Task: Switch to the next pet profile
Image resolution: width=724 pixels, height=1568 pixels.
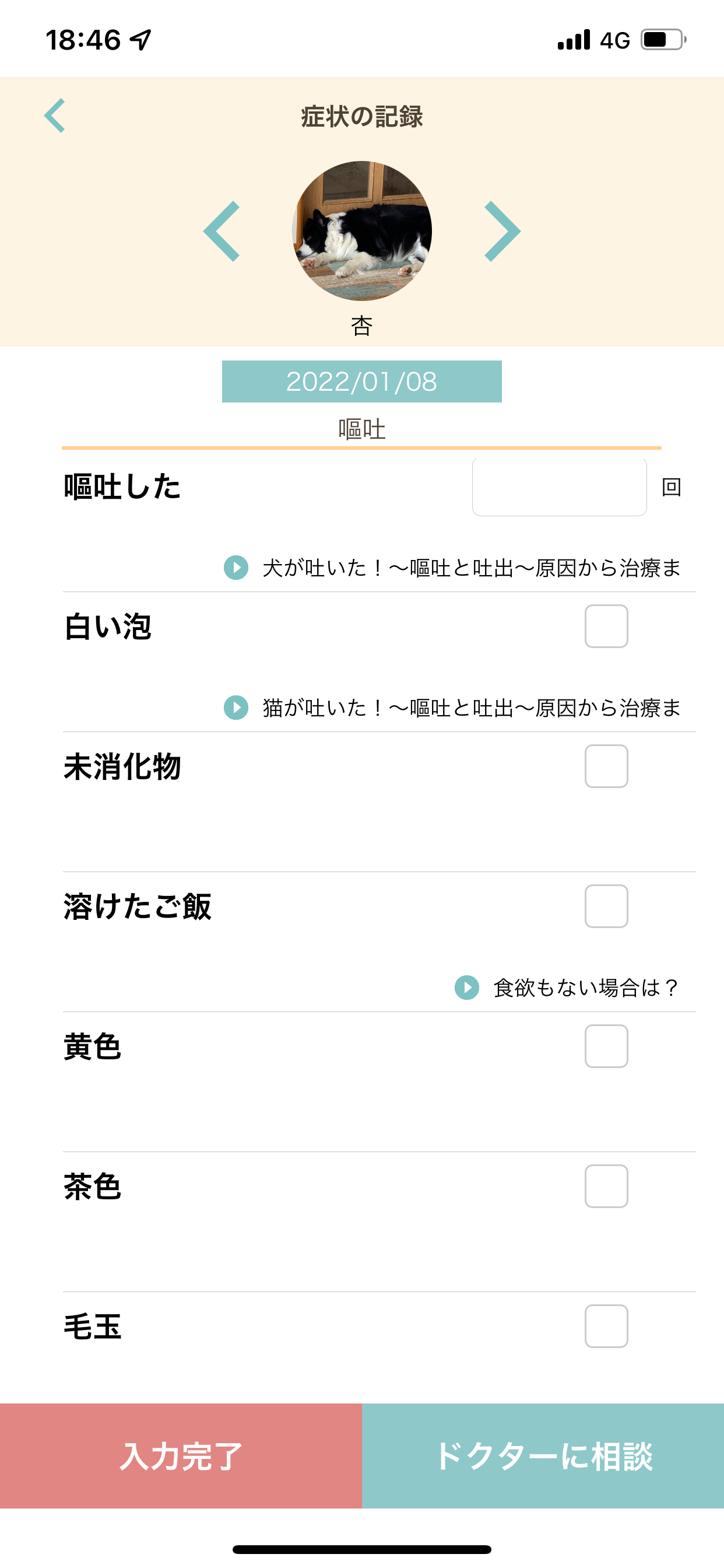Action: [502, 232]
